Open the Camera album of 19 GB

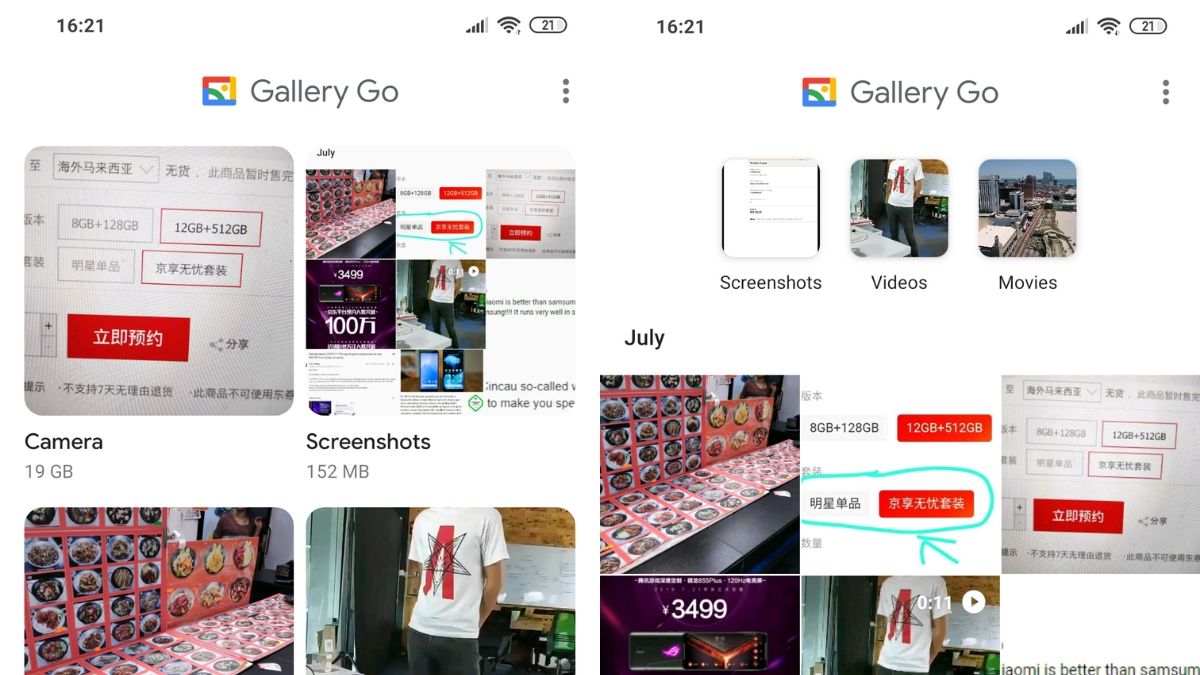coord(159,281)
